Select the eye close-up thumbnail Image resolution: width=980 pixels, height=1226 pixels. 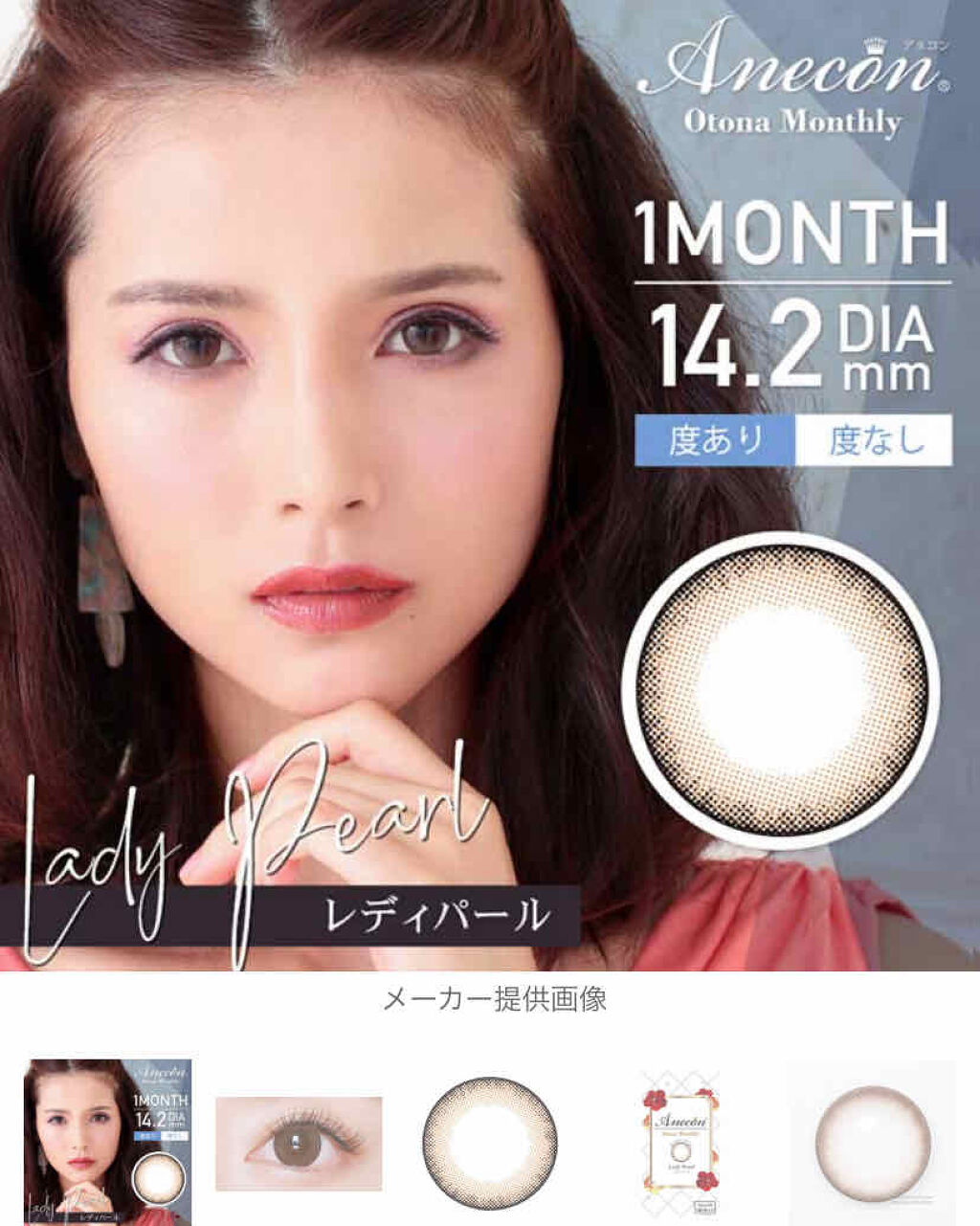pos(299,1143)
